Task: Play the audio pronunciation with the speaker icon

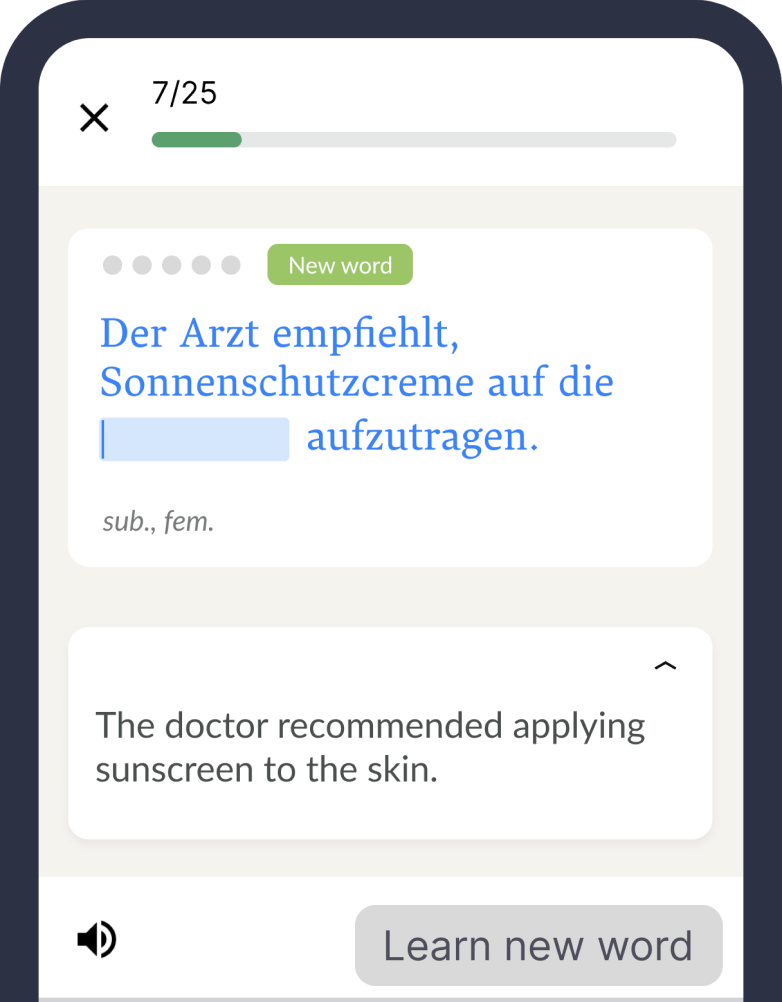Action: tap(95, 940)
